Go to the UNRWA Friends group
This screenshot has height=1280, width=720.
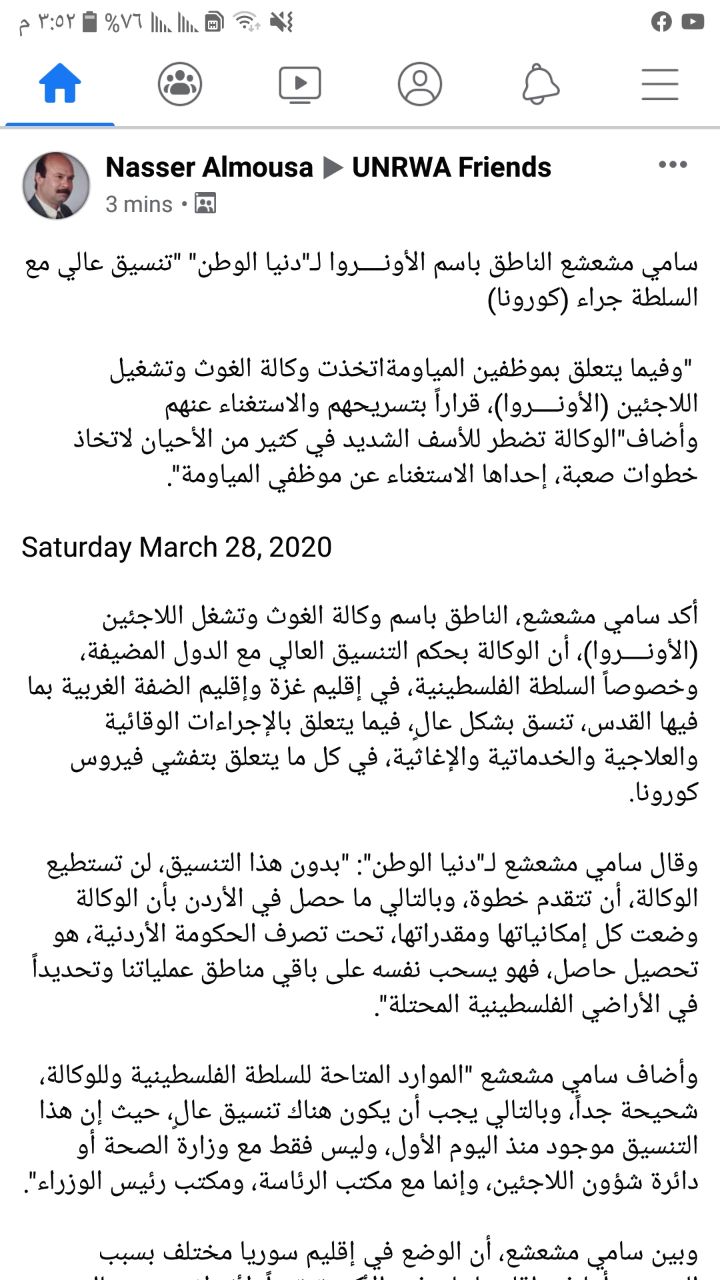tap(451, 167)
